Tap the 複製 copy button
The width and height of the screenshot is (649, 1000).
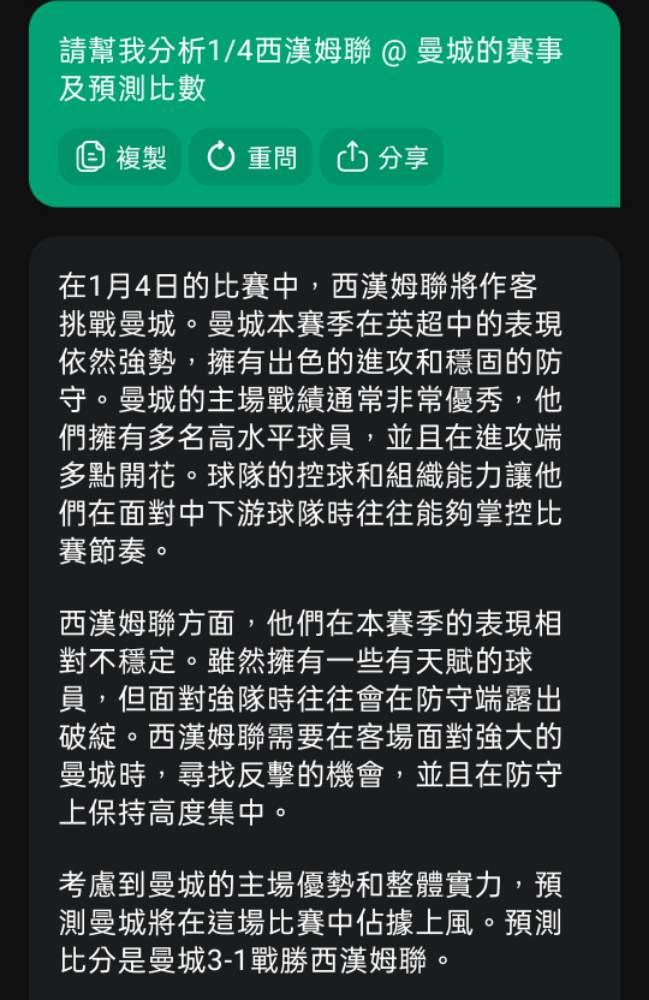(120, 157)
